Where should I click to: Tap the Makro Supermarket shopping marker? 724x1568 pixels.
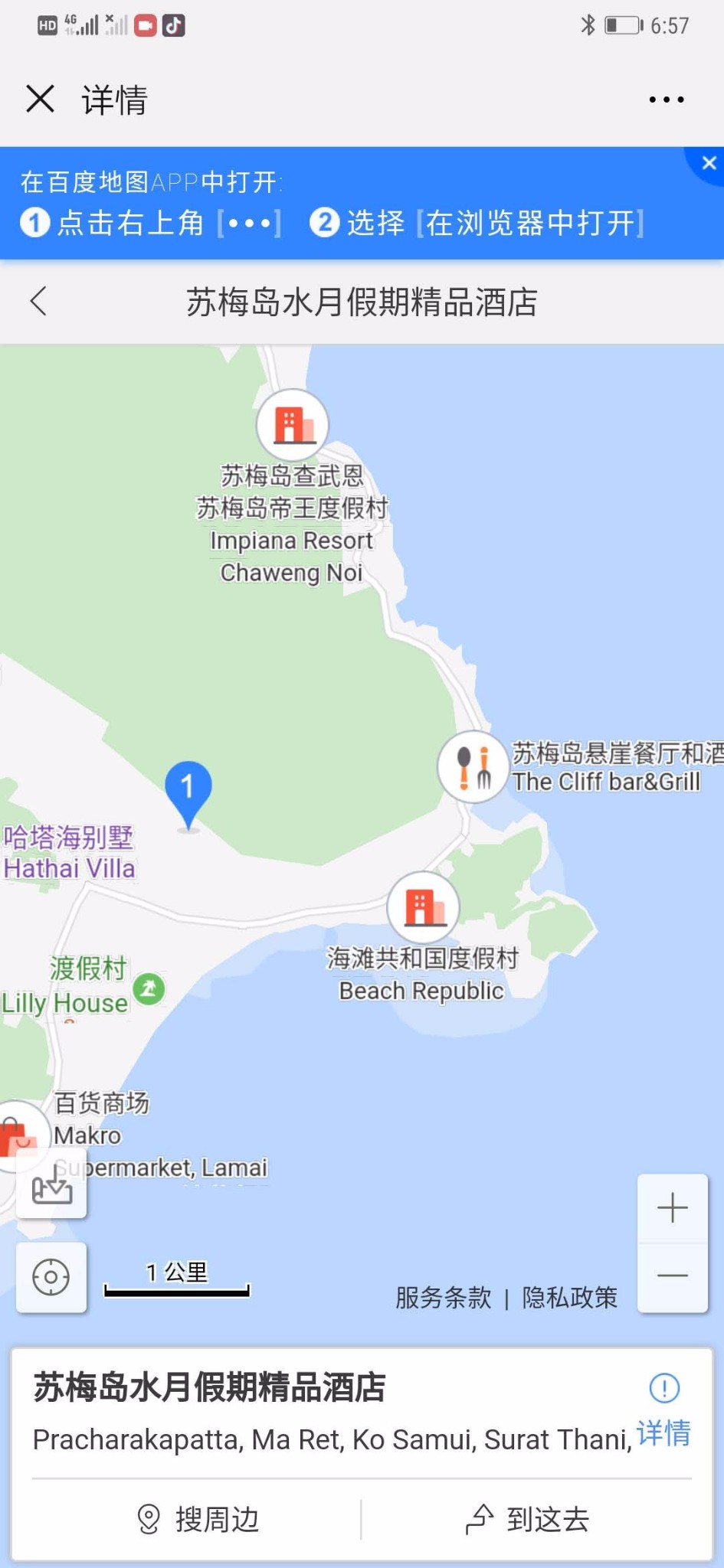17,1136
